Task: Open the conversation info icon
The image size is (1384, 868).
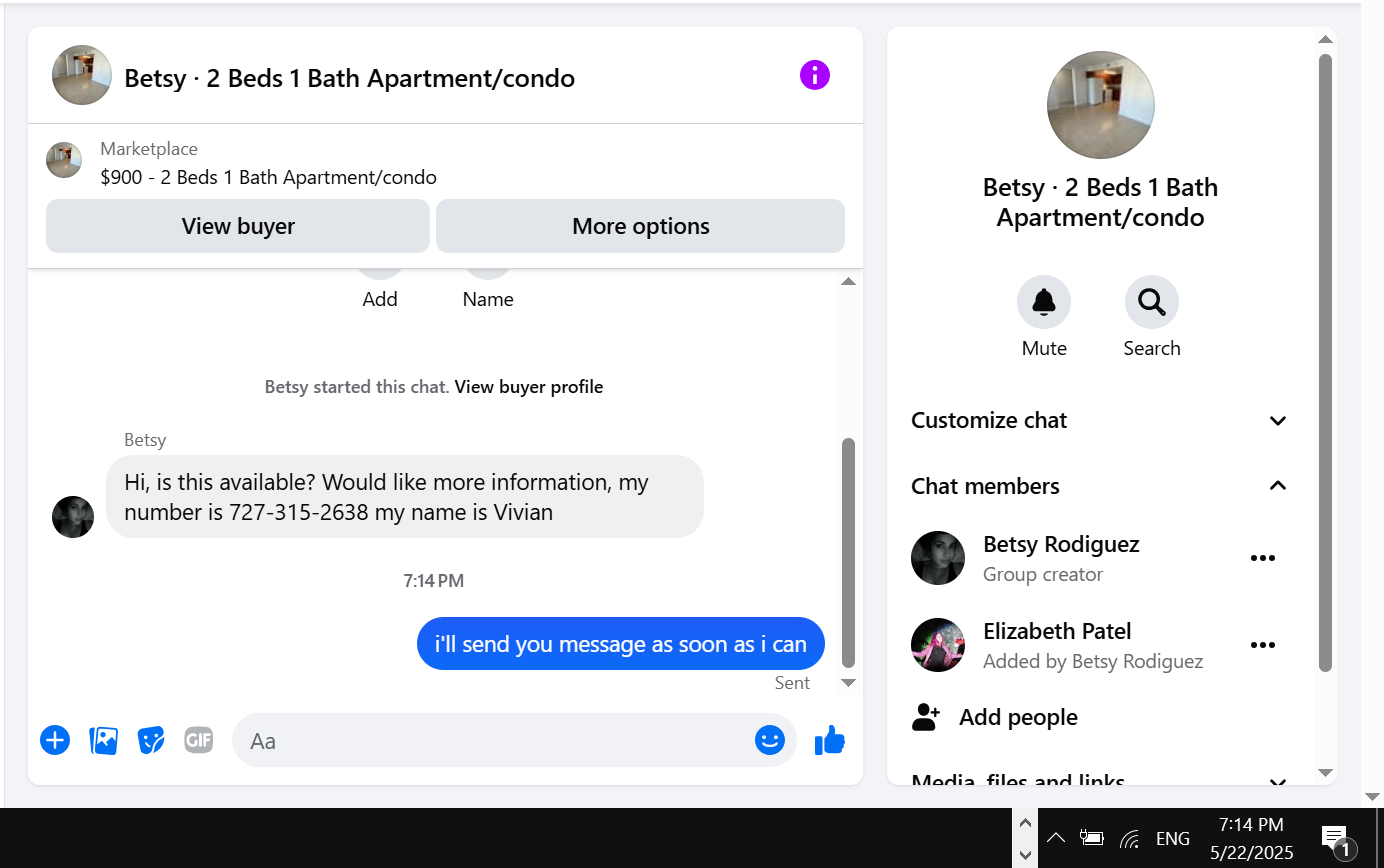Action: 815,75
